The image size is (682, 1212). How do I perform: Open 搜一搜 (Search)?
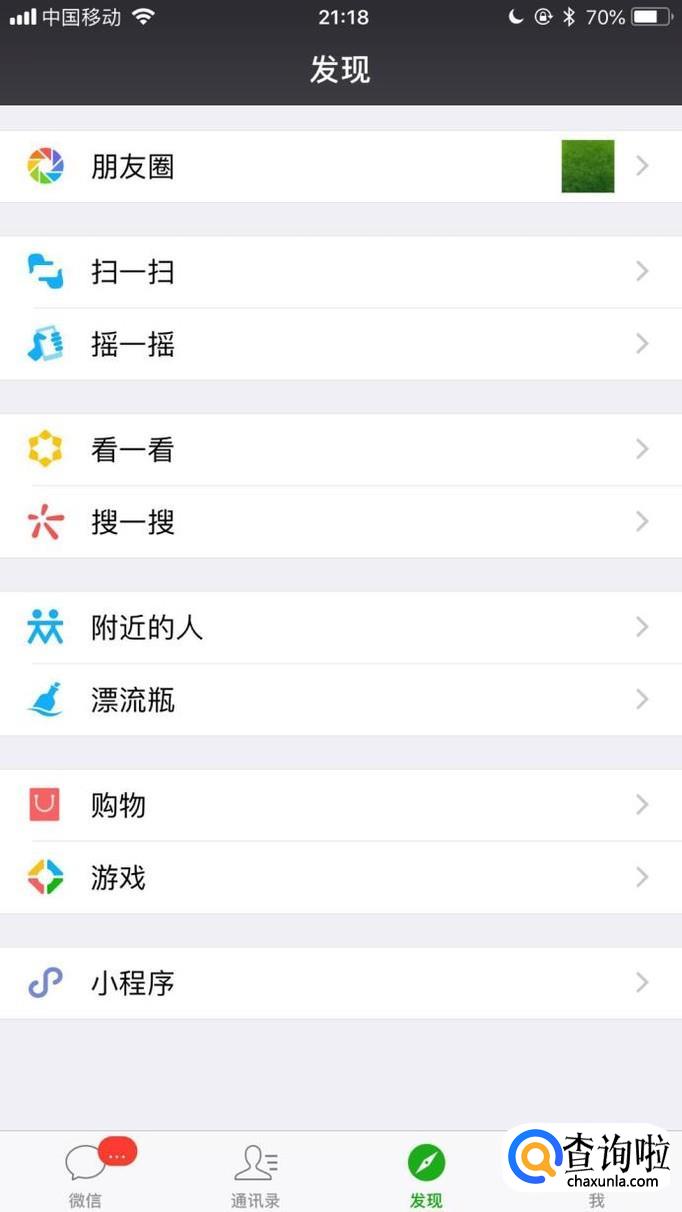[x=340, y=522]
